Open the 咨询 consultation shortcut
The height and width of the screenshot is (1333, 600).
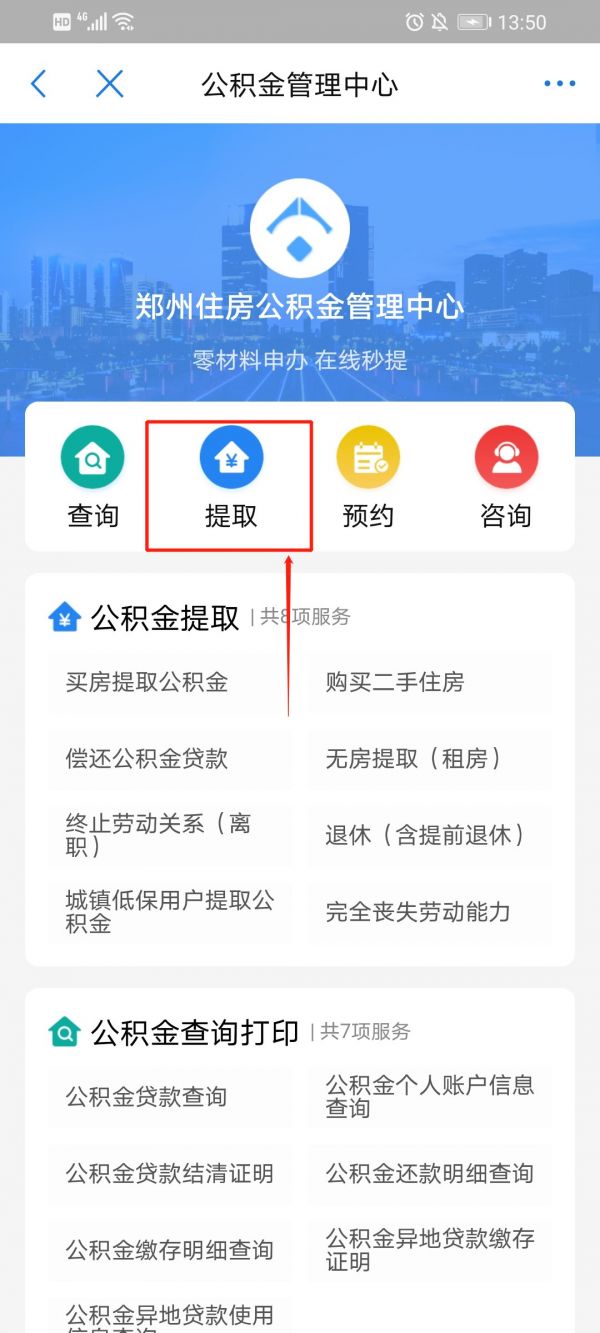[x=506, y=478]
